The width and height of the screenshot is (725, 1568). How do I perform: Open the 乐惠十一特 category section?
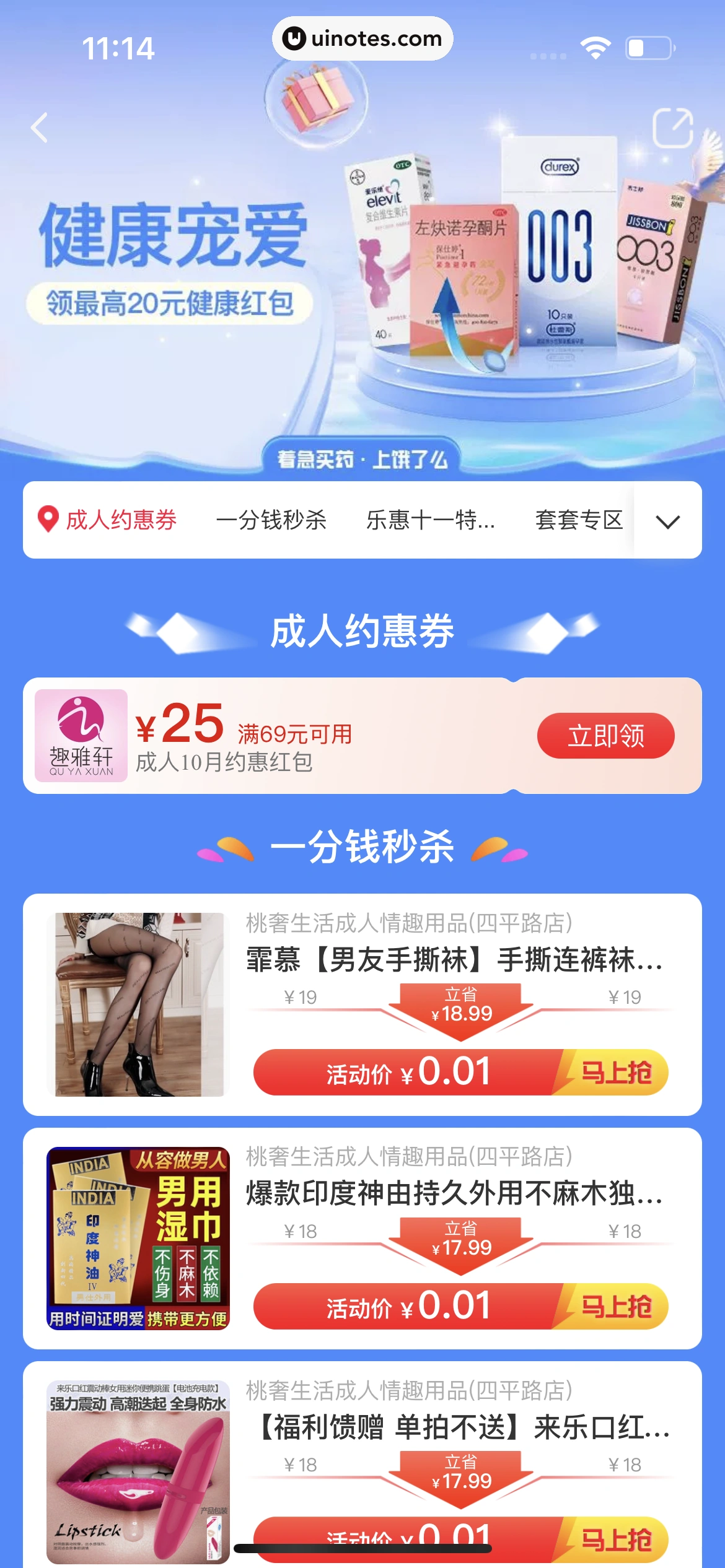[x=429, y=520]
